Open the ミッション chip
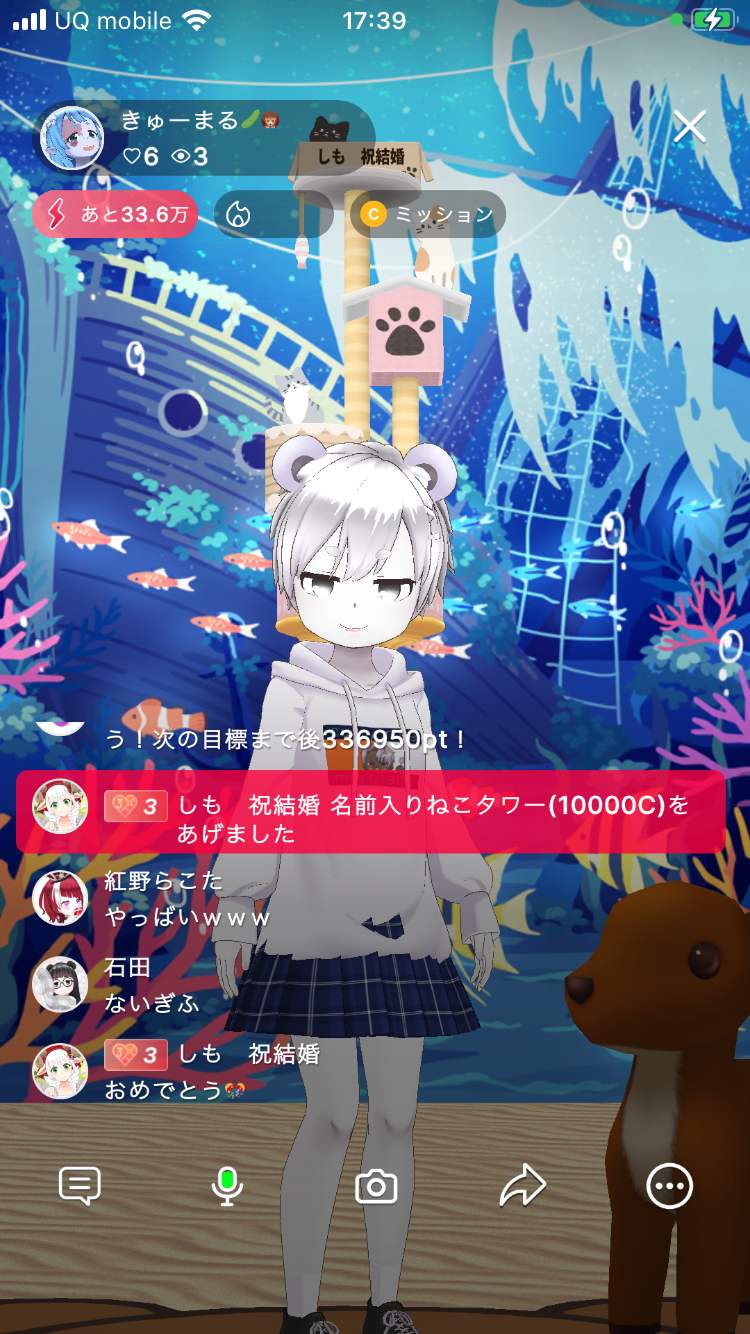Image resolution: width=750 pixels, height=1334 pixels. coord(428,214)
